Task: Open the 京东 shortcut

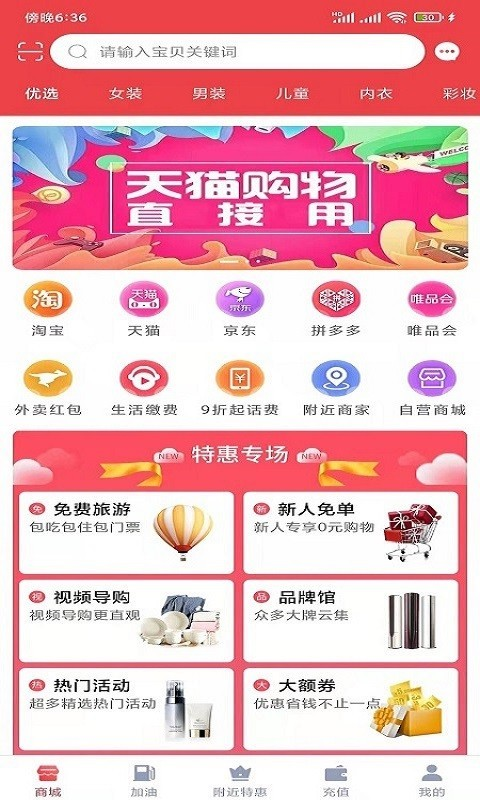Action: pyautogui.click(x=239, y=309)
